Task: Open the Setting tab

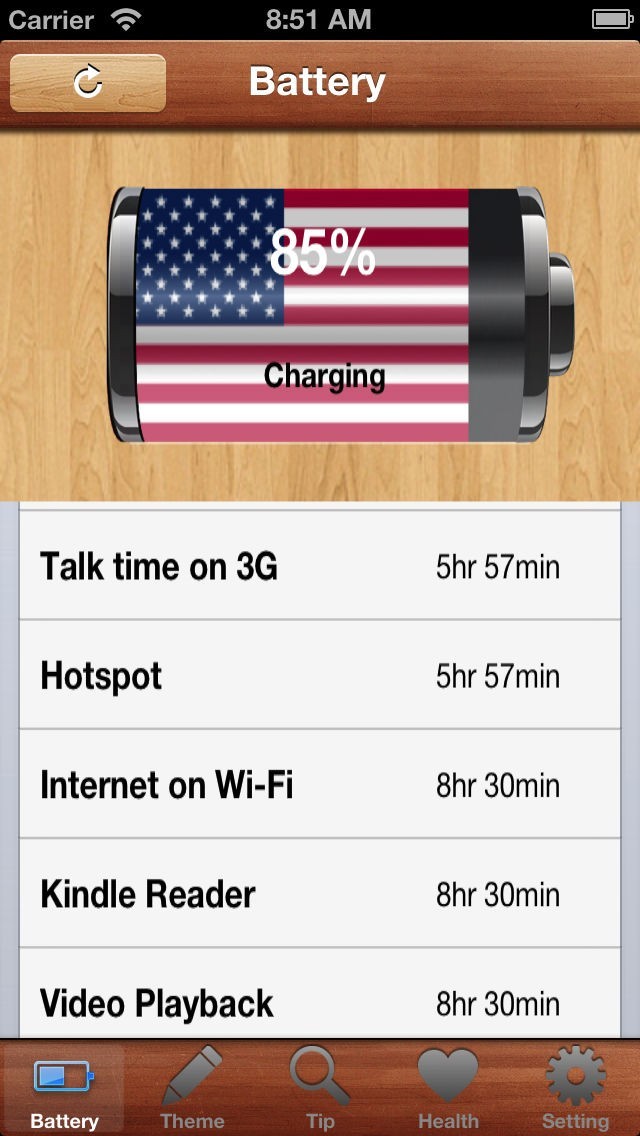Action: click(x=576, y=1088)
